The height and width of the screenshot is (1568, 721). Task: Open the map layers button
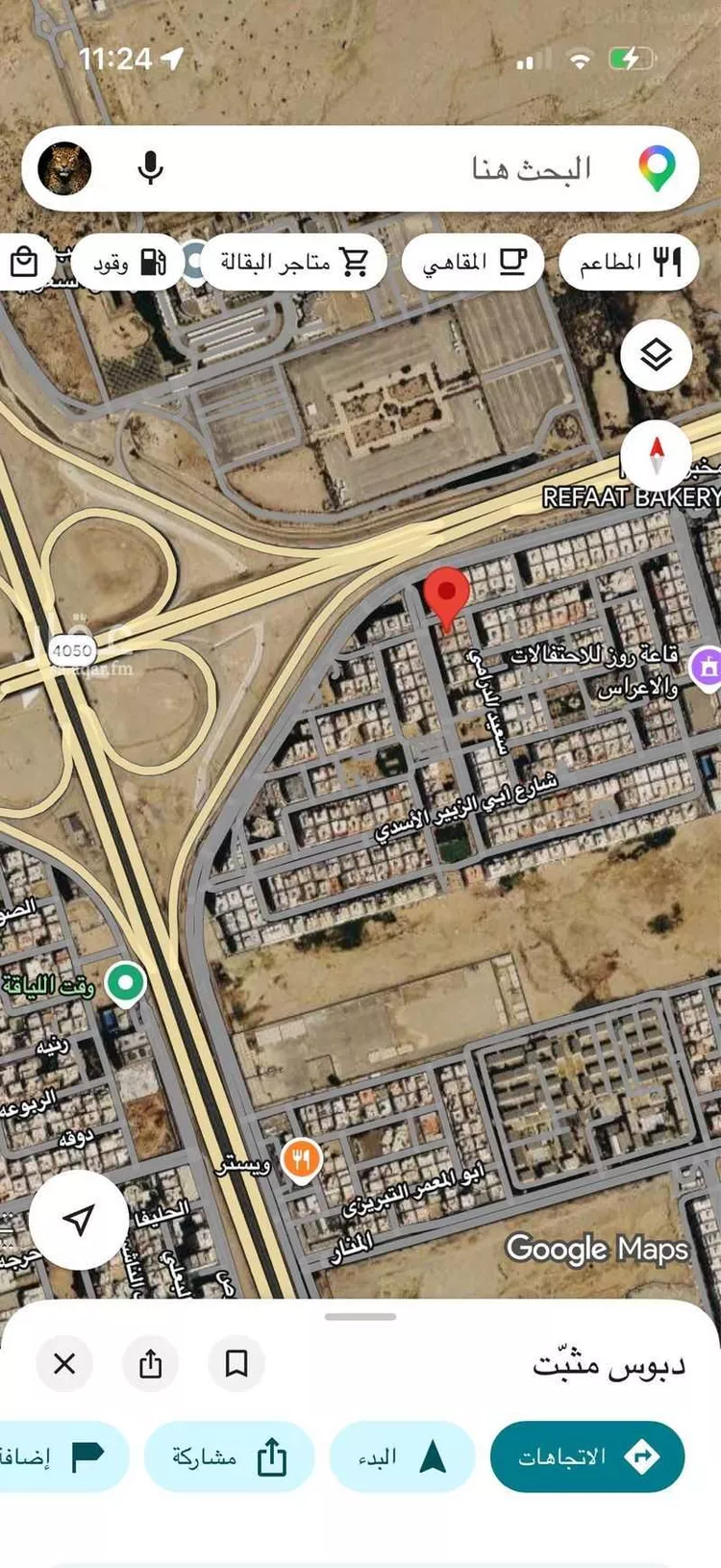[x=657, y=355]
